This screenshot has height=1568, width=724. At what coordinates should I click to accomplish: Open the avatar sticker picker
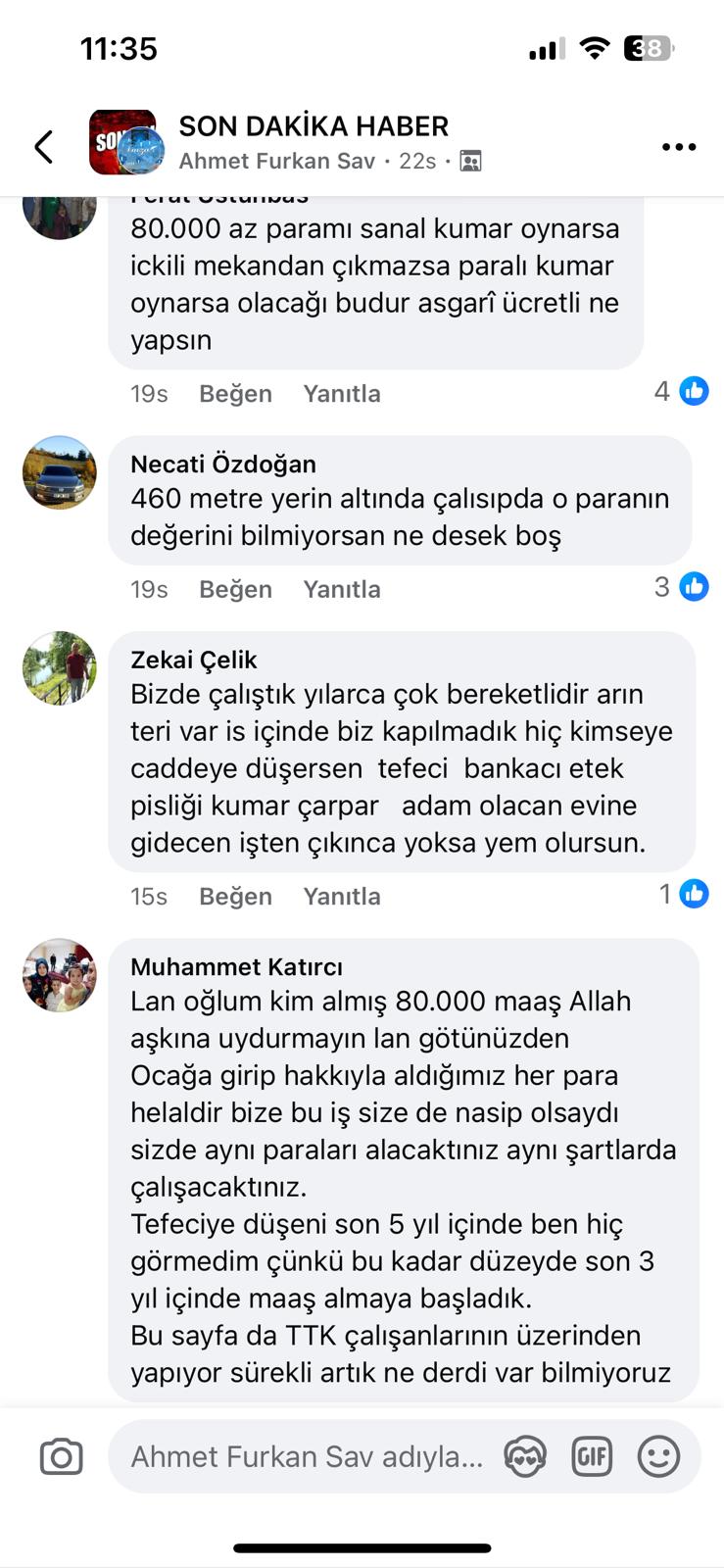525,1457
